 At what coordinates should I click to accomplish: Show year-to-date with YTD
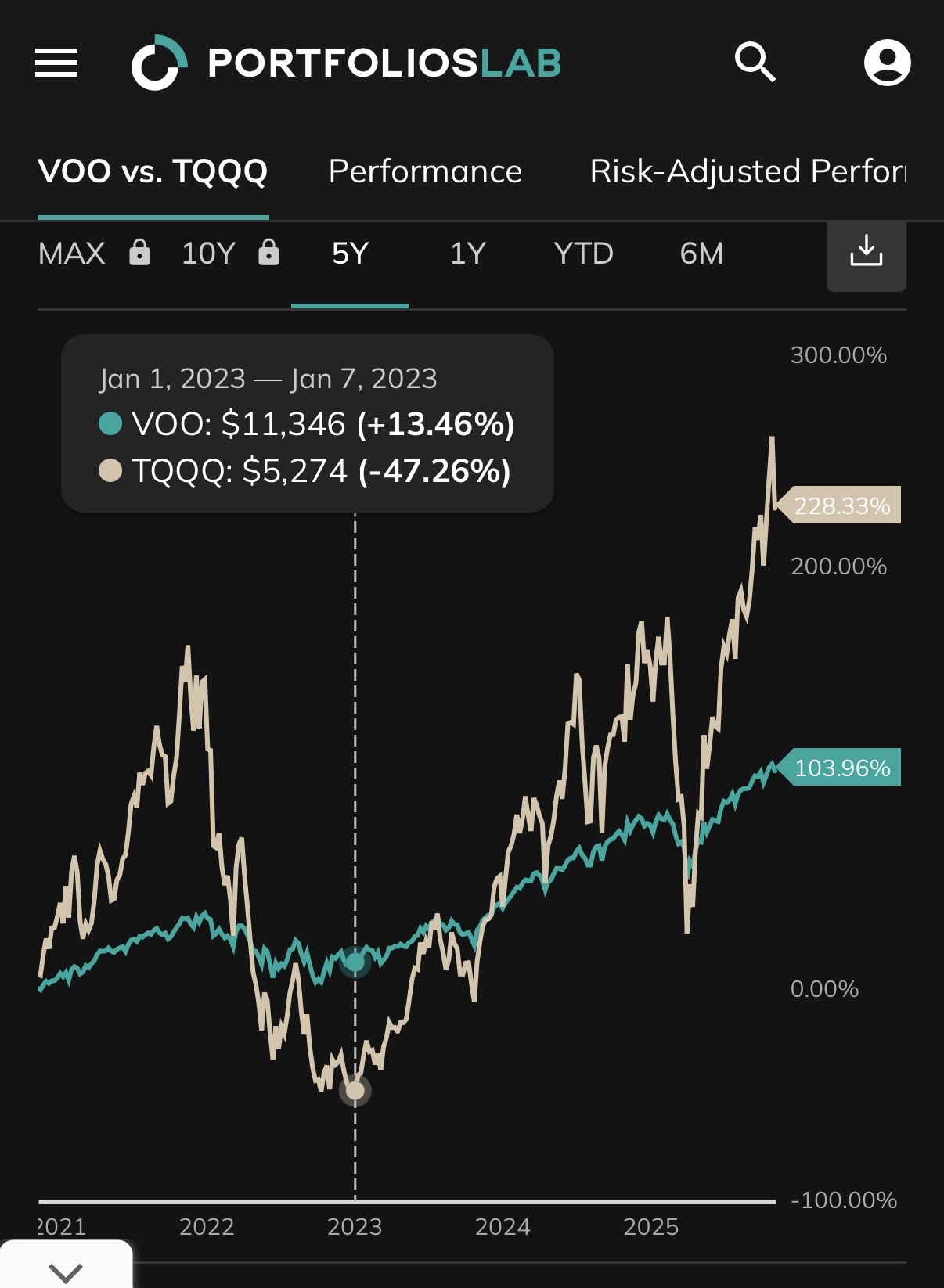(x=583, y=254)
